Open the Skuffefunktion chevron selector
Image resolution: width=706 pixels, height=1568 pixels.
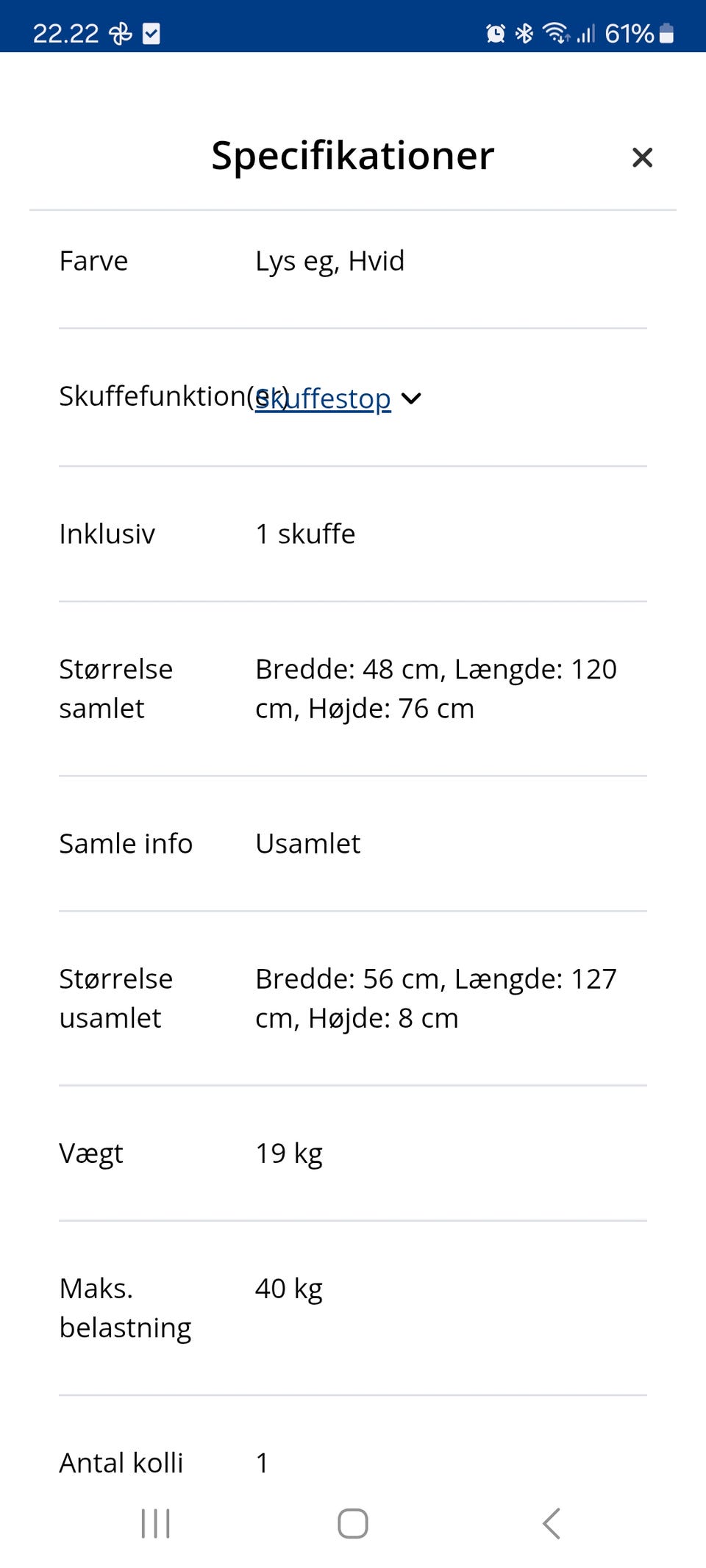pos(412,398)
